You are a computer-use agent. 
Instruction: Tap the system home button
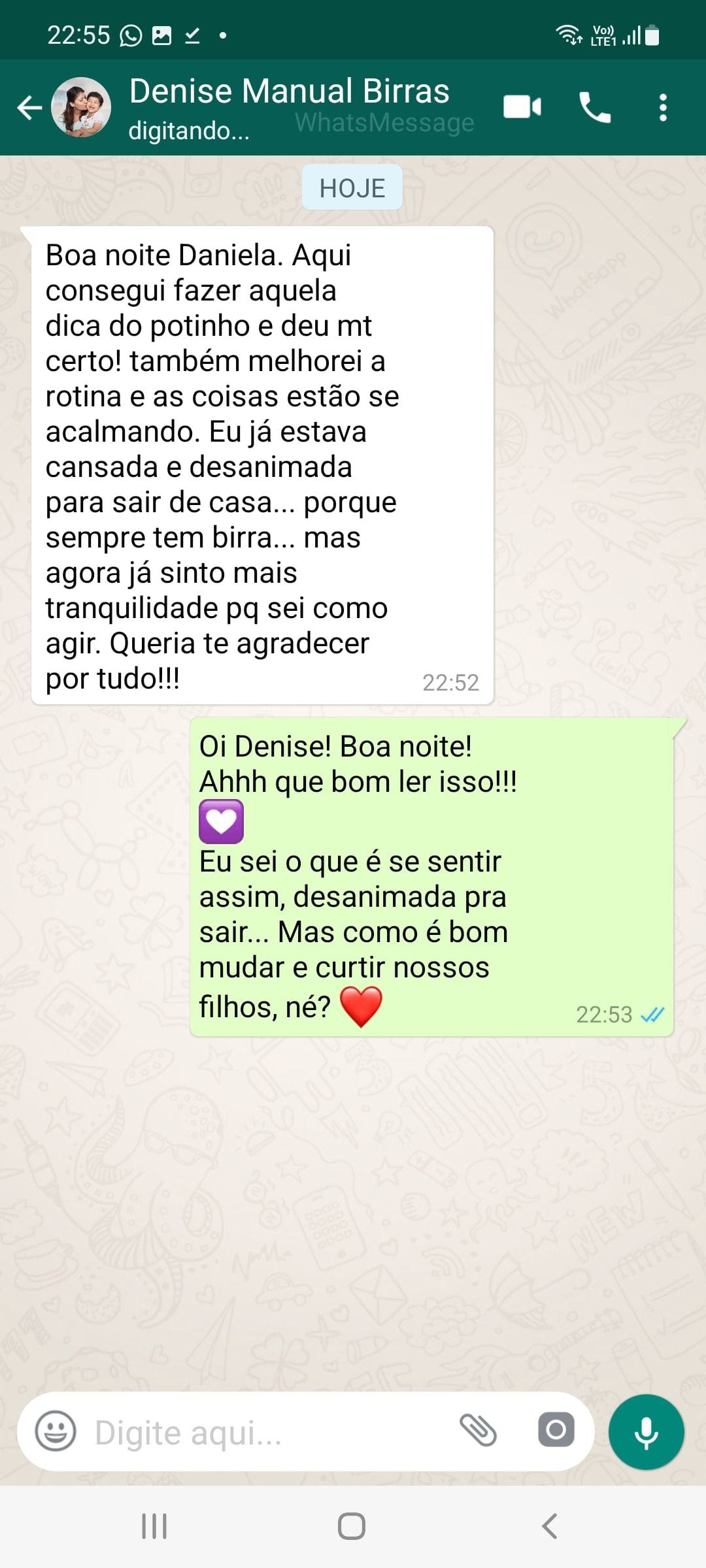click(x=352, y=1527)
